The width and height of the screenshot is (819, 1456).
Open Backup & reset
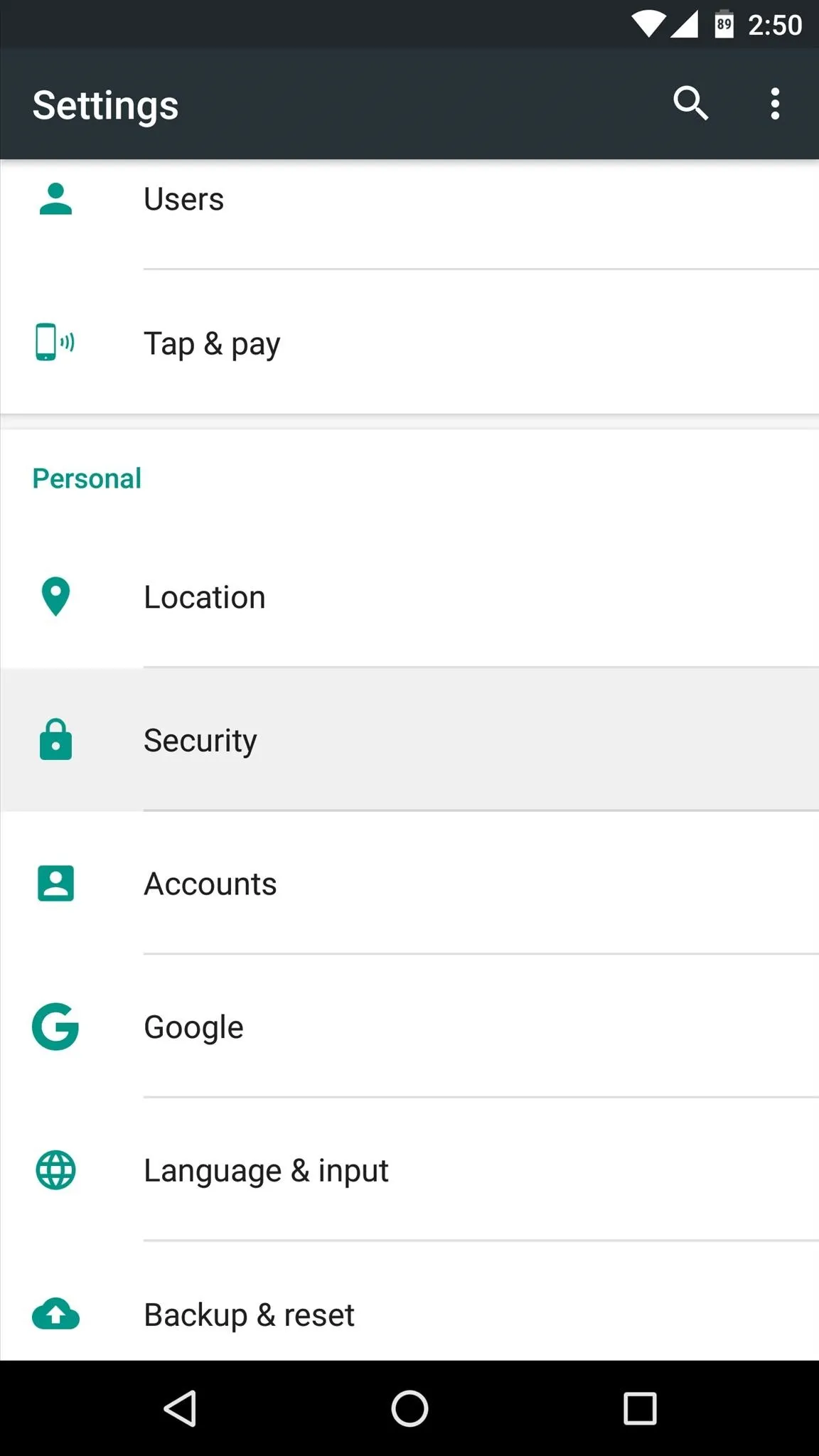409,1302
